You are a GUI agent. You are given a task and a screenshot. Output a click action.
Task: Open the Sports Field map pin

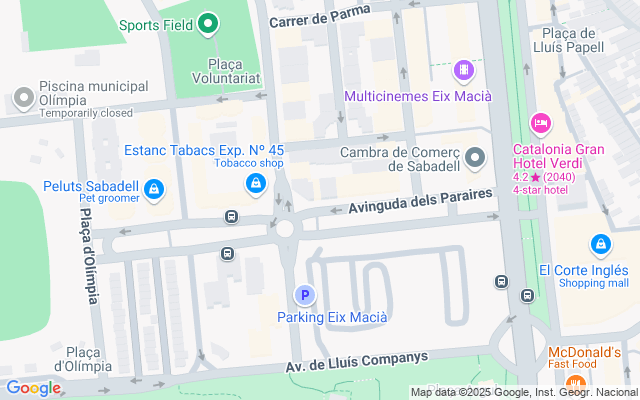208,23
